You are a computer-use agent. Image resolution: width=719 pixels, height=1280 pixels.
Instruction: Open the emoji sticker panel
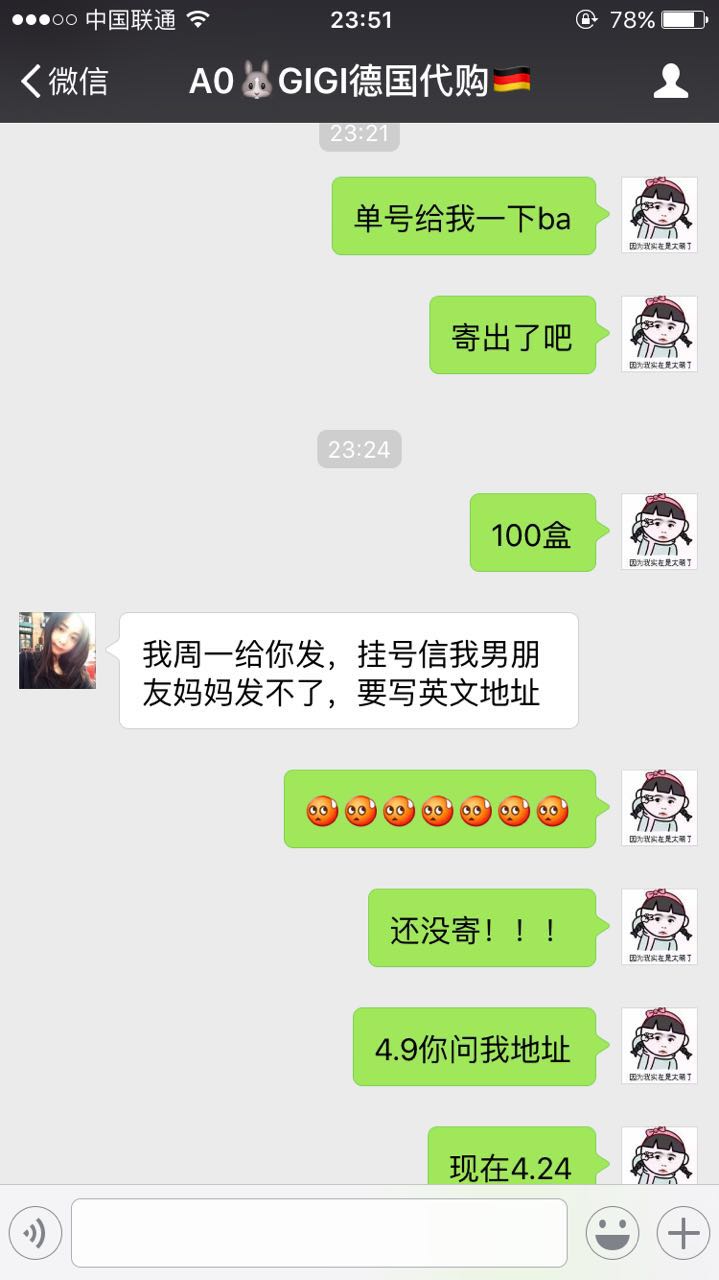612,1233
